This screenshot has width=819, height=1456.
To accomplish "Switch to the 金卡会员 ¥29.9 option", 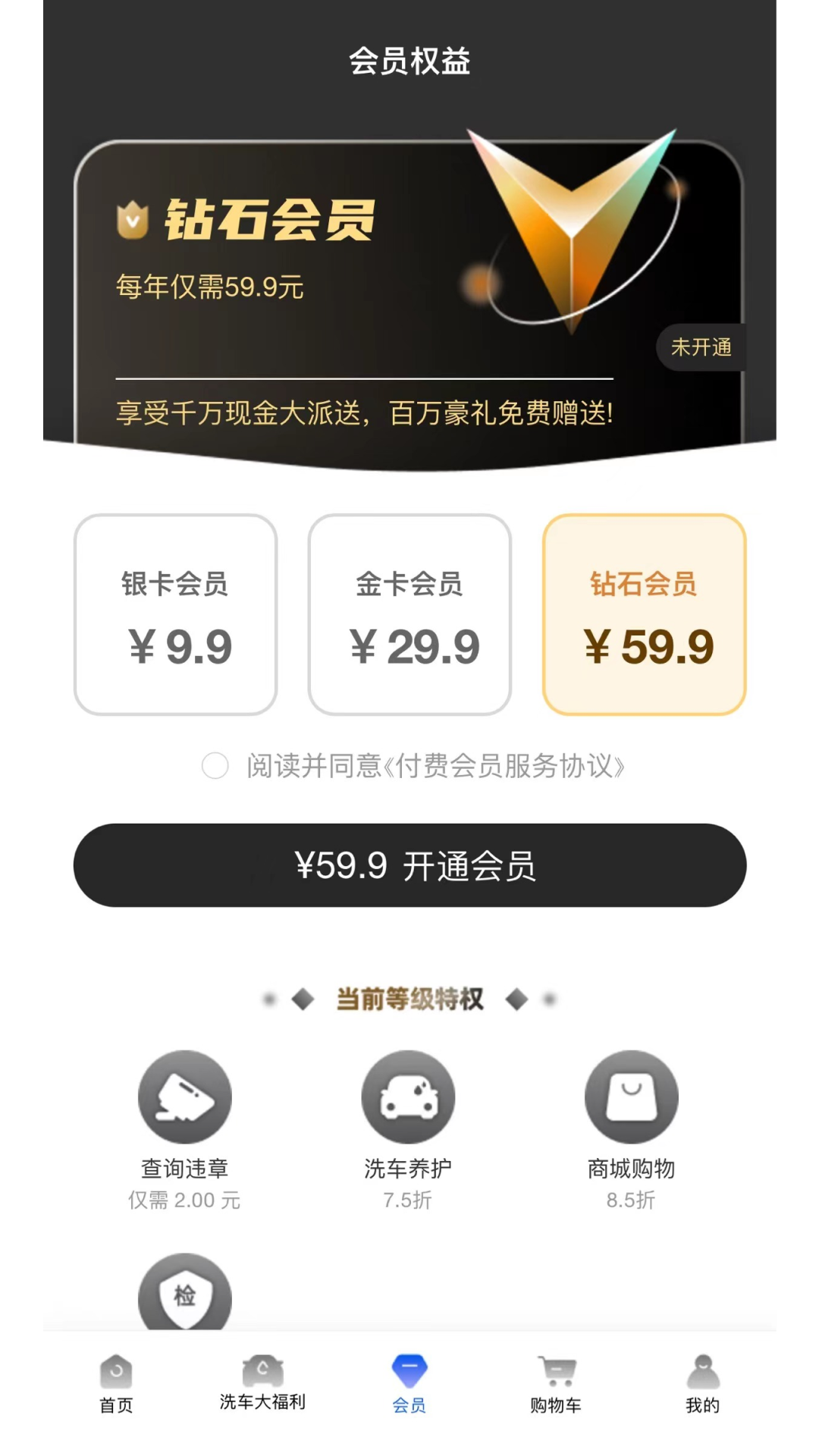I will (409, 614).
